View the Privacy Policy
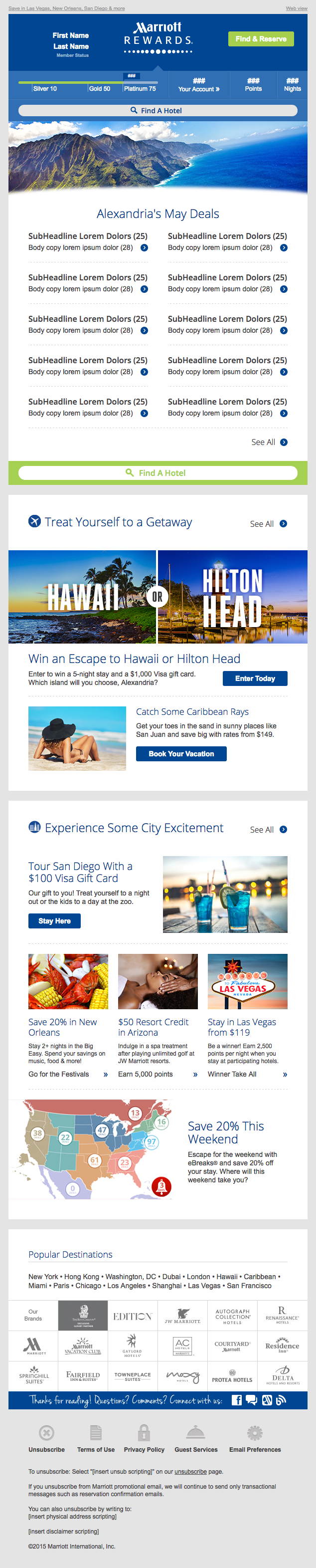This screenshot has width=316, height=1568. click(144, 1440)
